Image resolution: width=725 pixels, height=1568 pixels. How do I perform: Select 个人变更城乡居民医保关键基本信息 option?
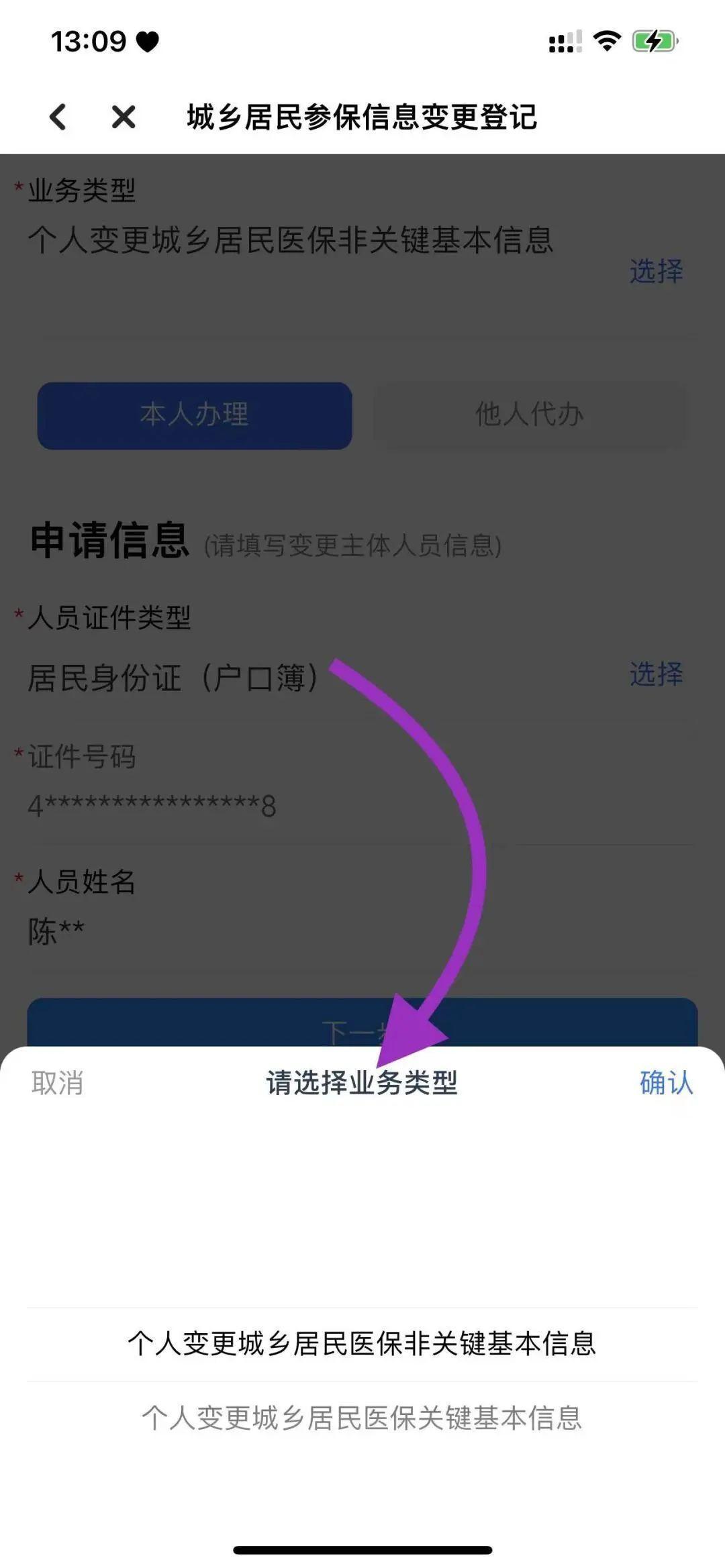coord(362,1418)
